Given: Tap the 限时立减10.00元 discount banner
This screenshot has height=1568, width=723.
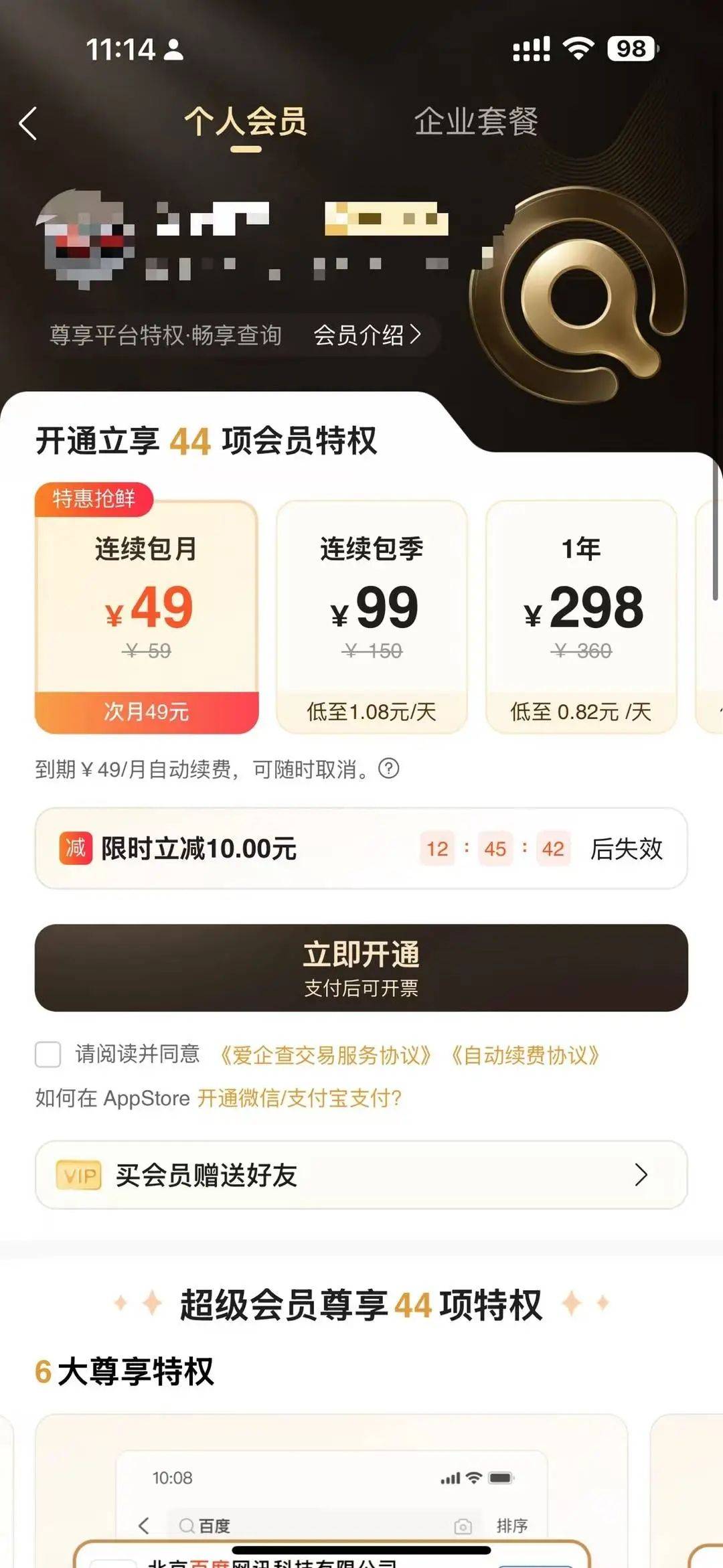Looking at the screenshot, I should (x=361, y=848).
